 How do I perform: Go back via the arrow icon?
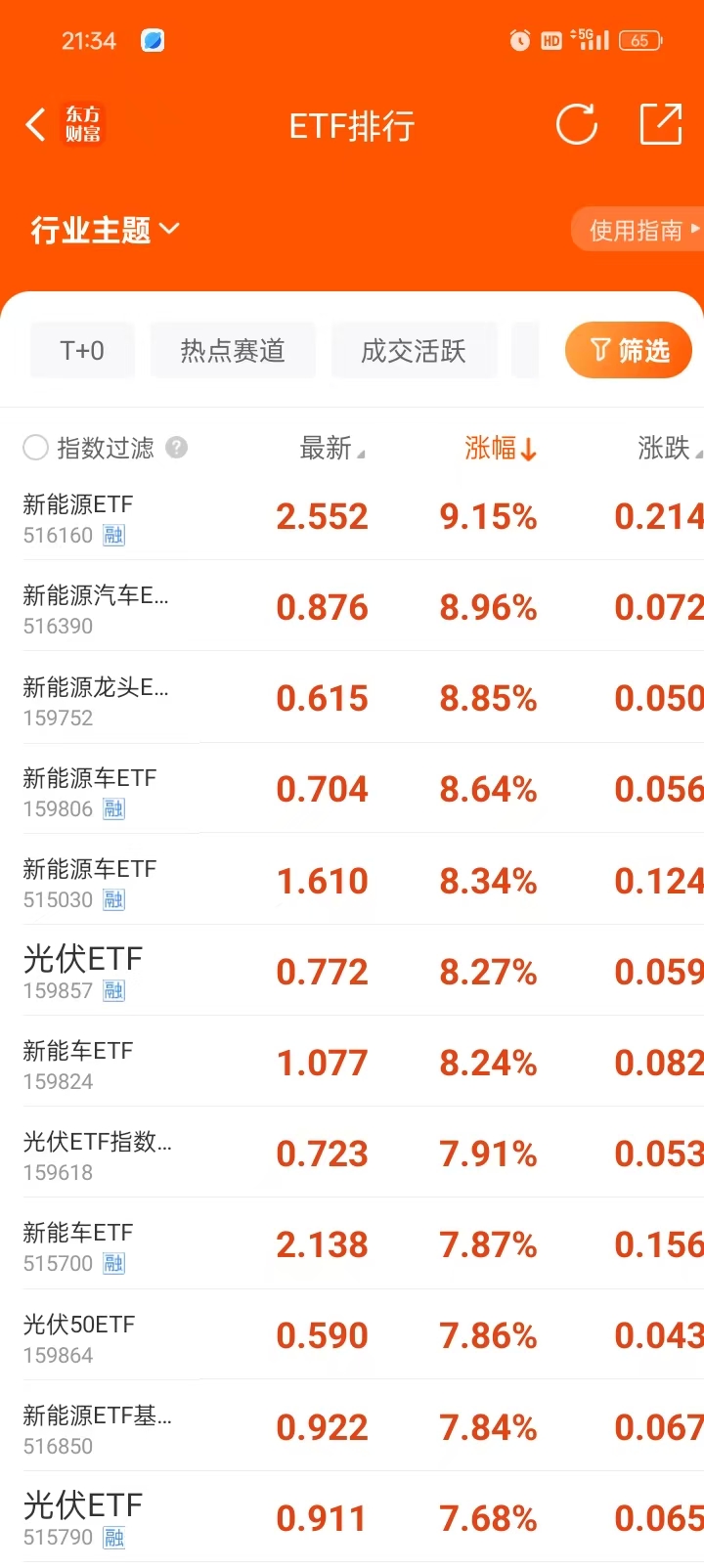36,125
